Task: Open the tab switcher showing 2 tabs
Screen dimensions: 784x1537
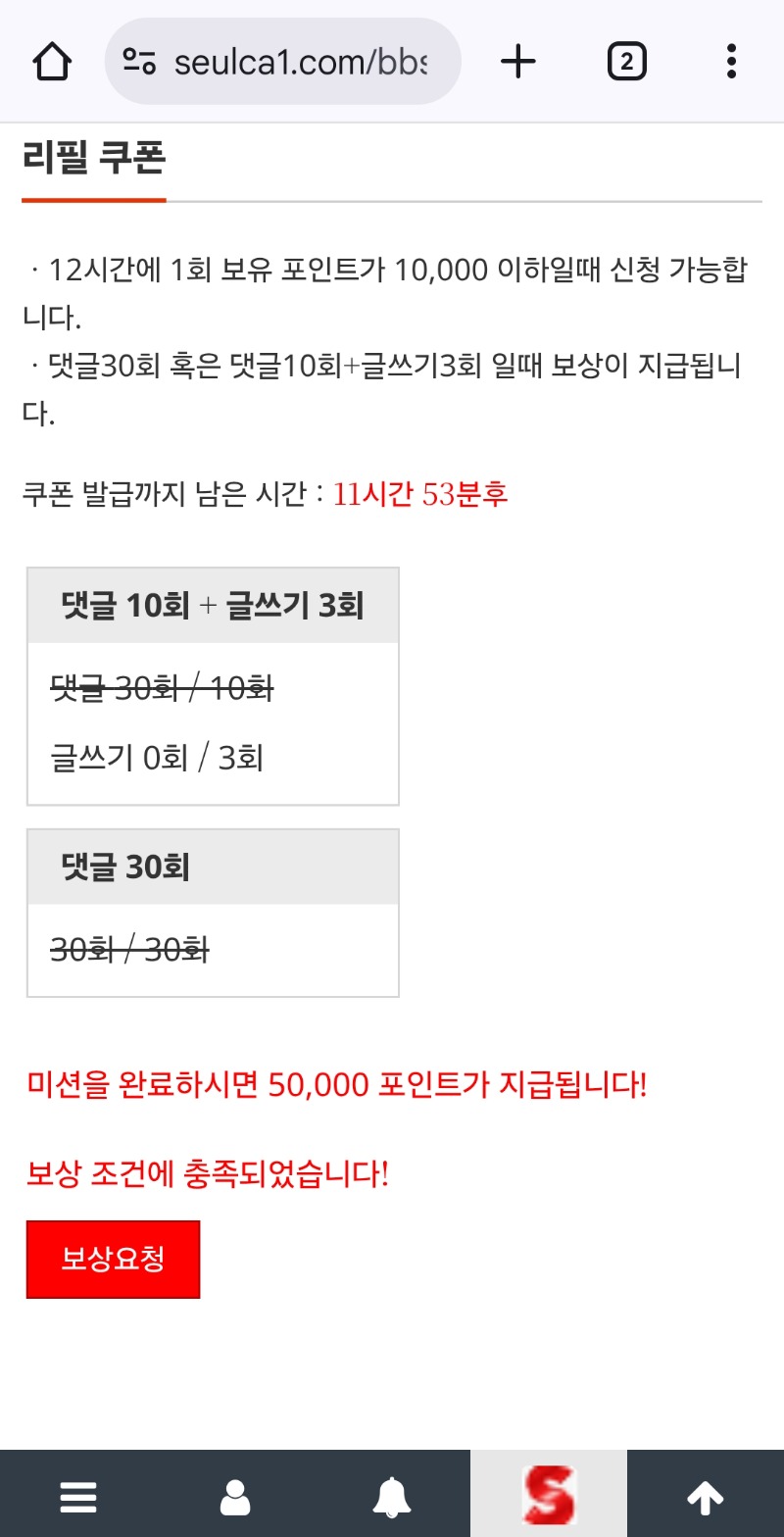Action: pos(626,61)
